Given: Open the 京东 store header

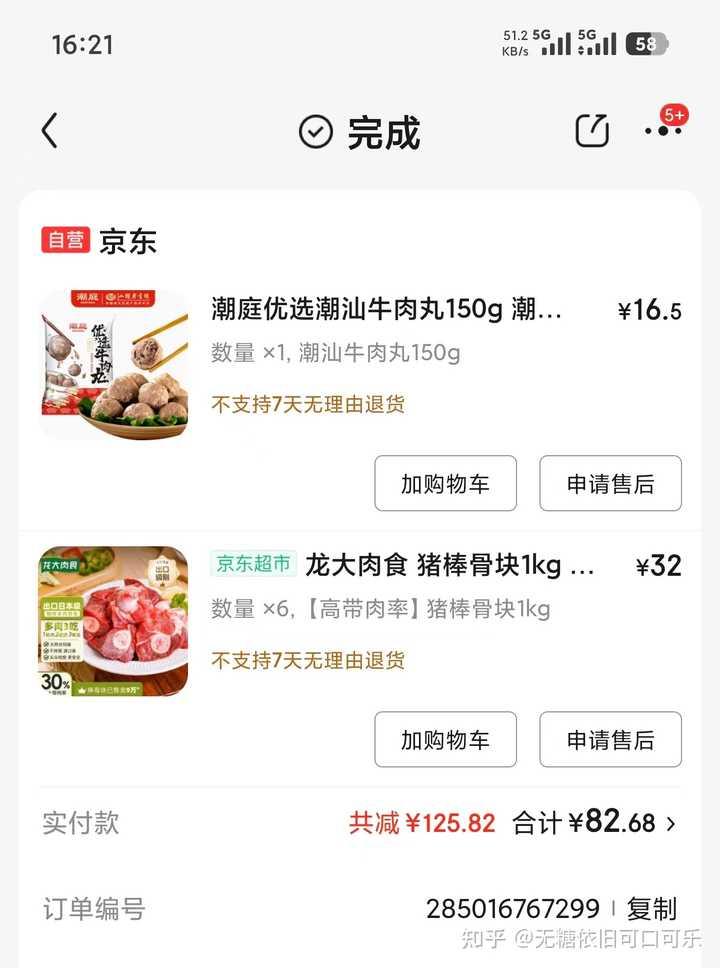Looking at the screenshot, I should [127, 240].
